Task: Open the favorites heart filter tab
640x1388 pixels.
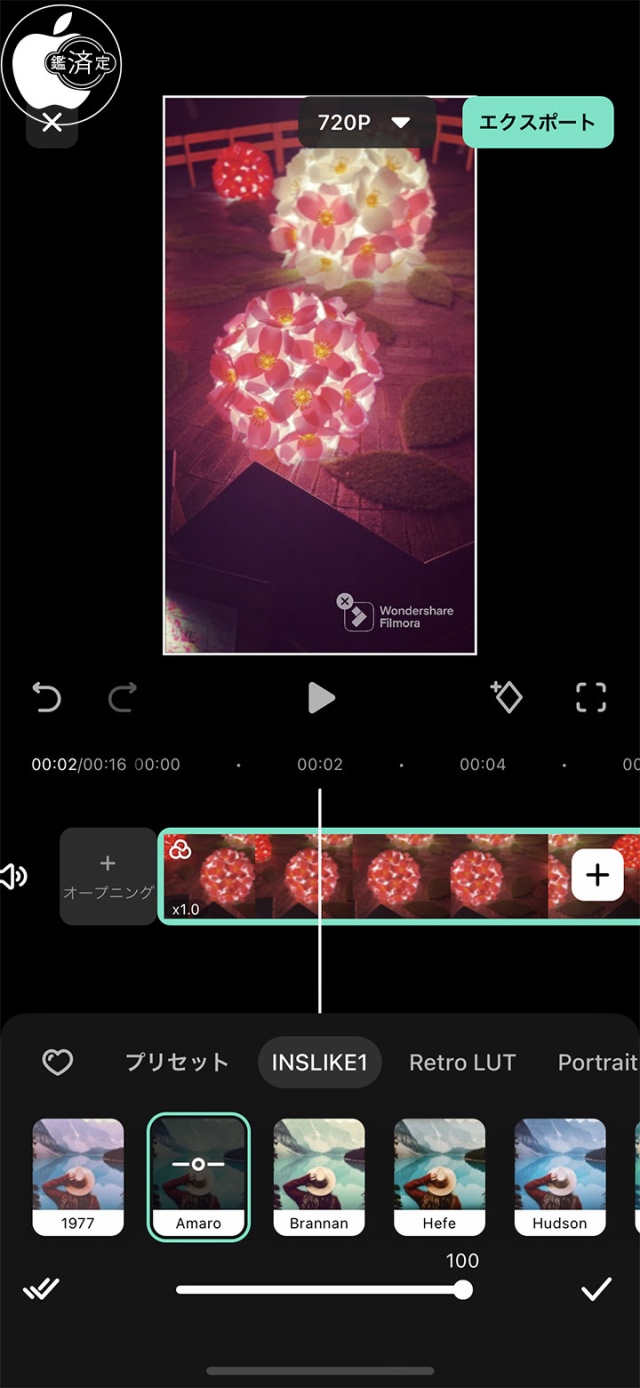Action: pos(57,1062)
